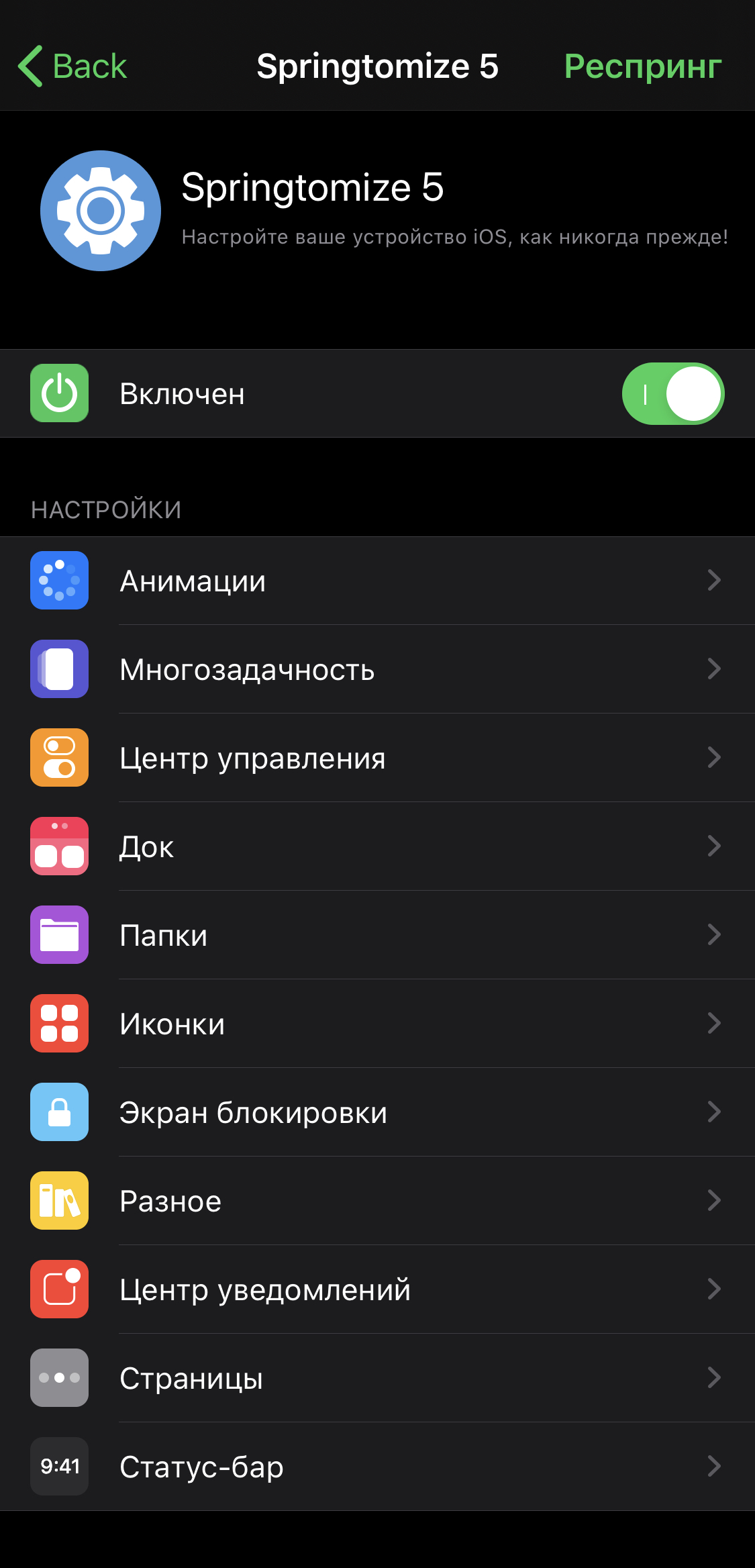Viewport: 755px width, 1568px height.
Task: Open the Папки settings
Action: (377, 935)
